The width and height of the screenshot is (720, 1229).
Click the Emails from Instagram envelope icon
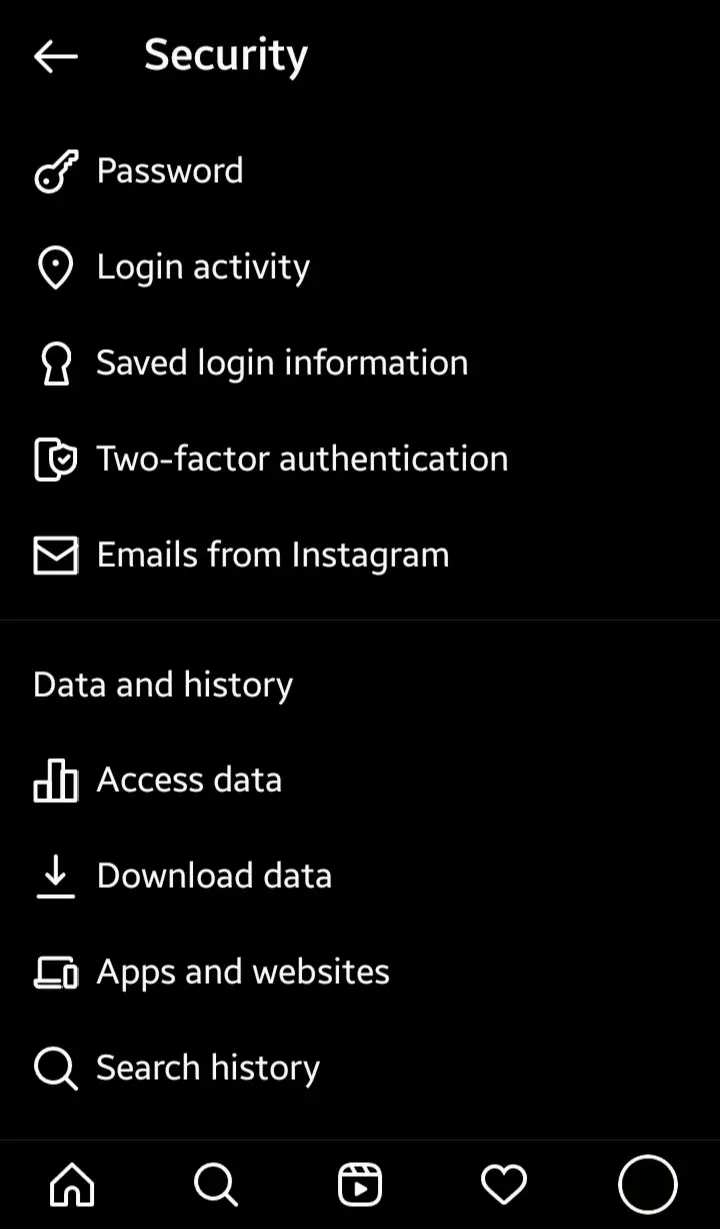click(x=55, y=555)
